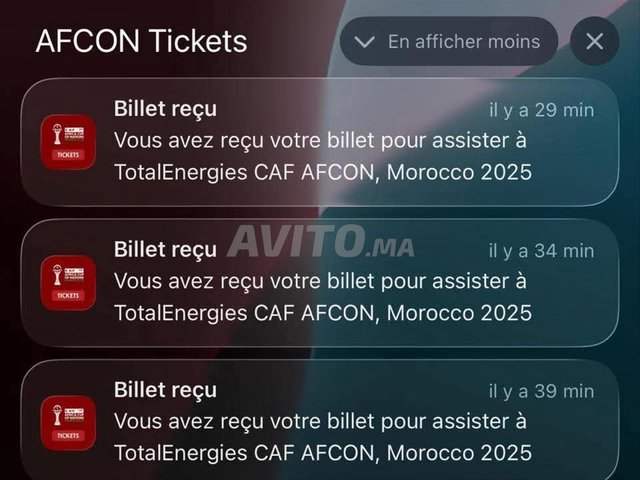Clear the AFCON Tickets notification group
Viewport: 640px width, 480px height.
(594, 42)
